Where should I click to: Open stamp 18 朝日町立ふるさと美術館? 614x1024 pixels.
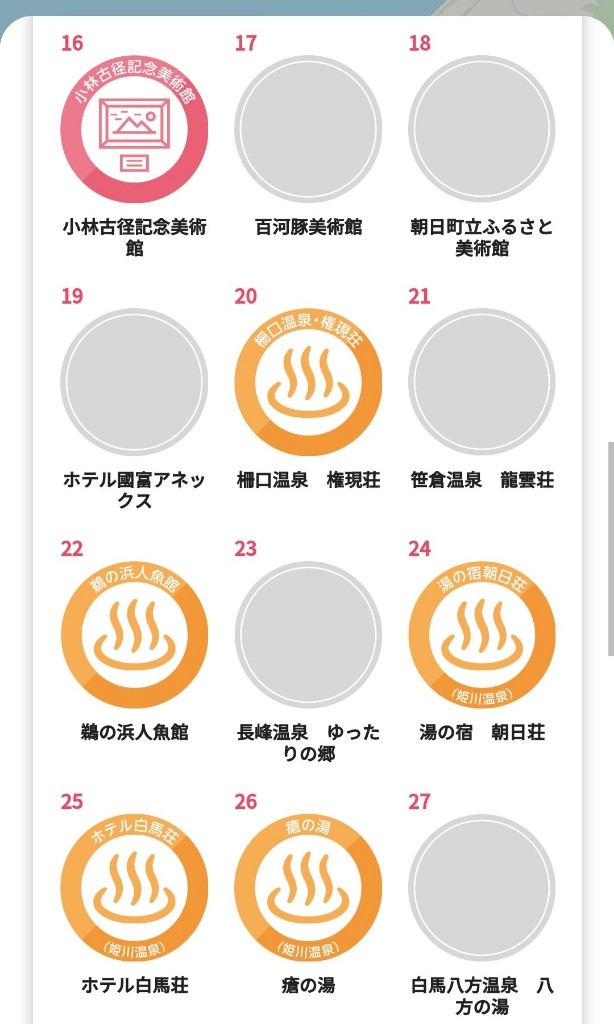coord(482,129)
